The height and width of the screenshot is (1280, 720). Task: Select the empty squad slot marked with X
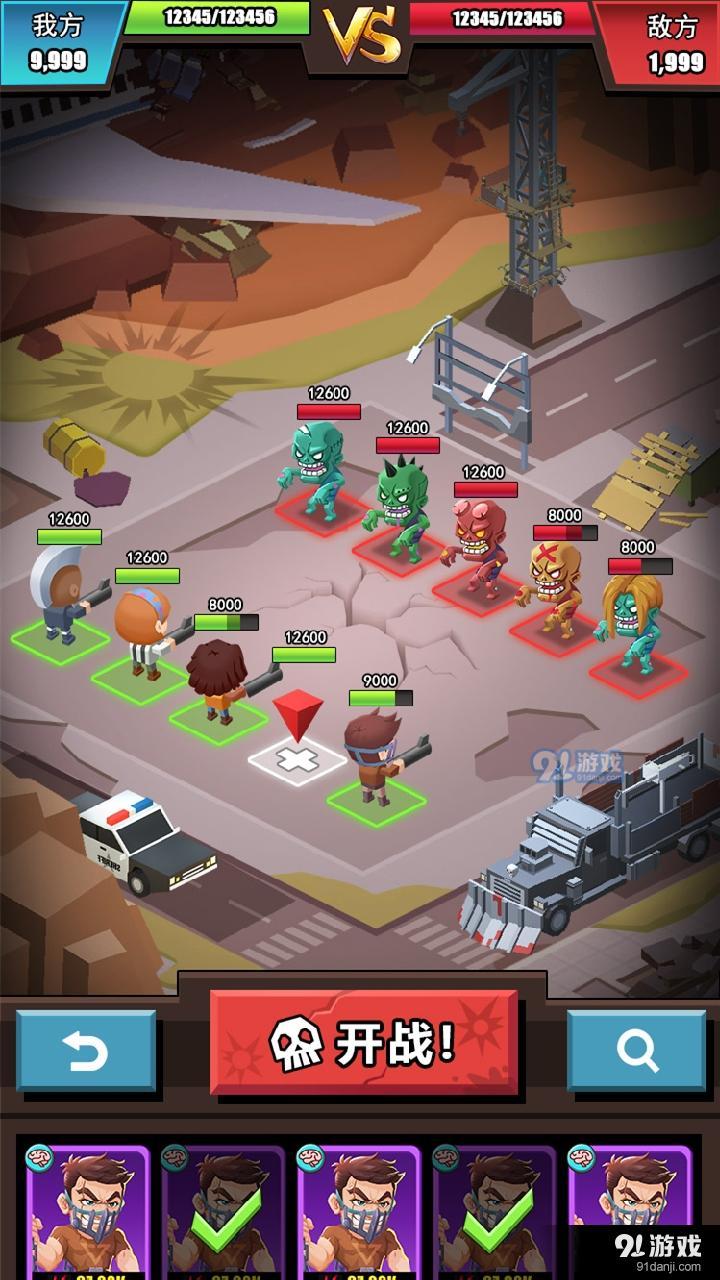(x=297, y=761)
